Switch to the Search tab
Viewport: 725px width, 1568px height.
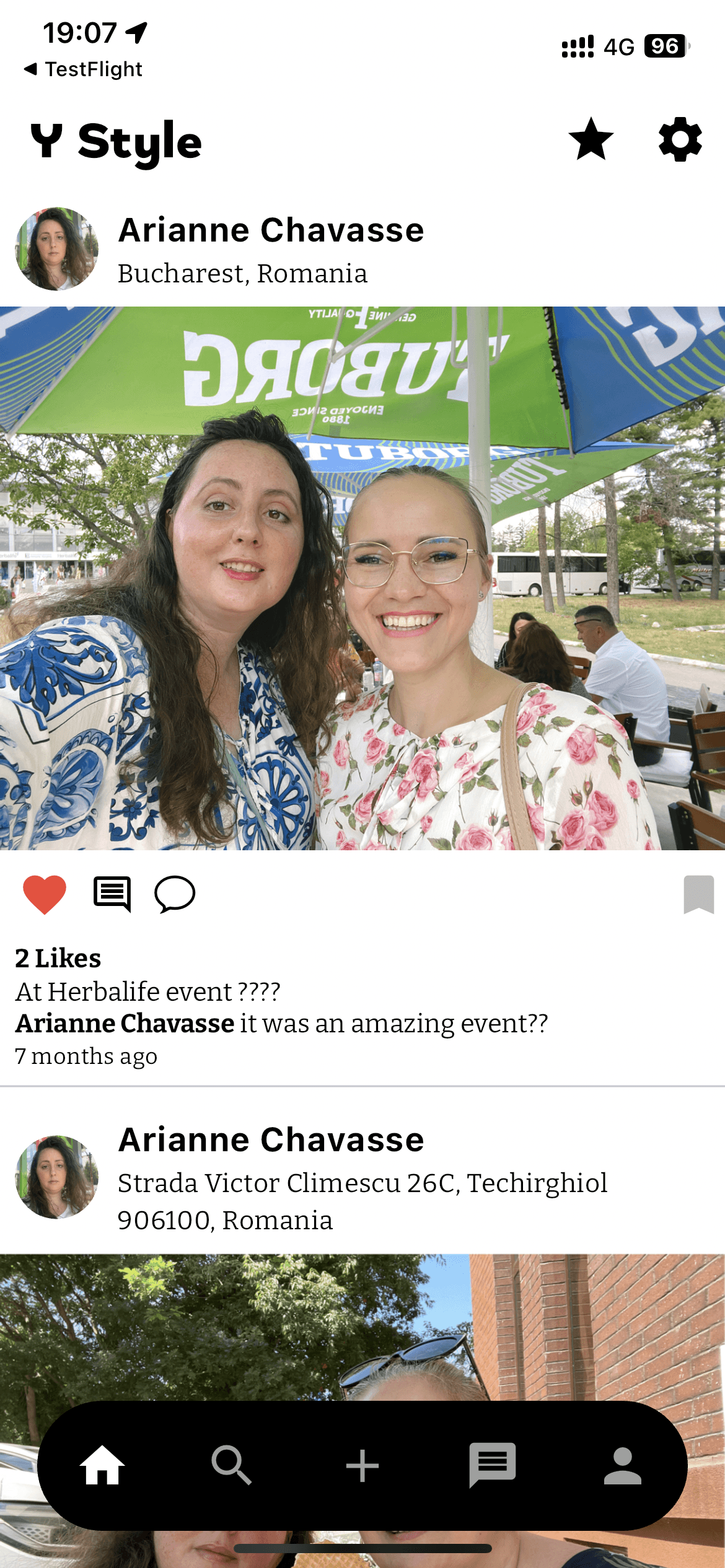point(232,1466)
